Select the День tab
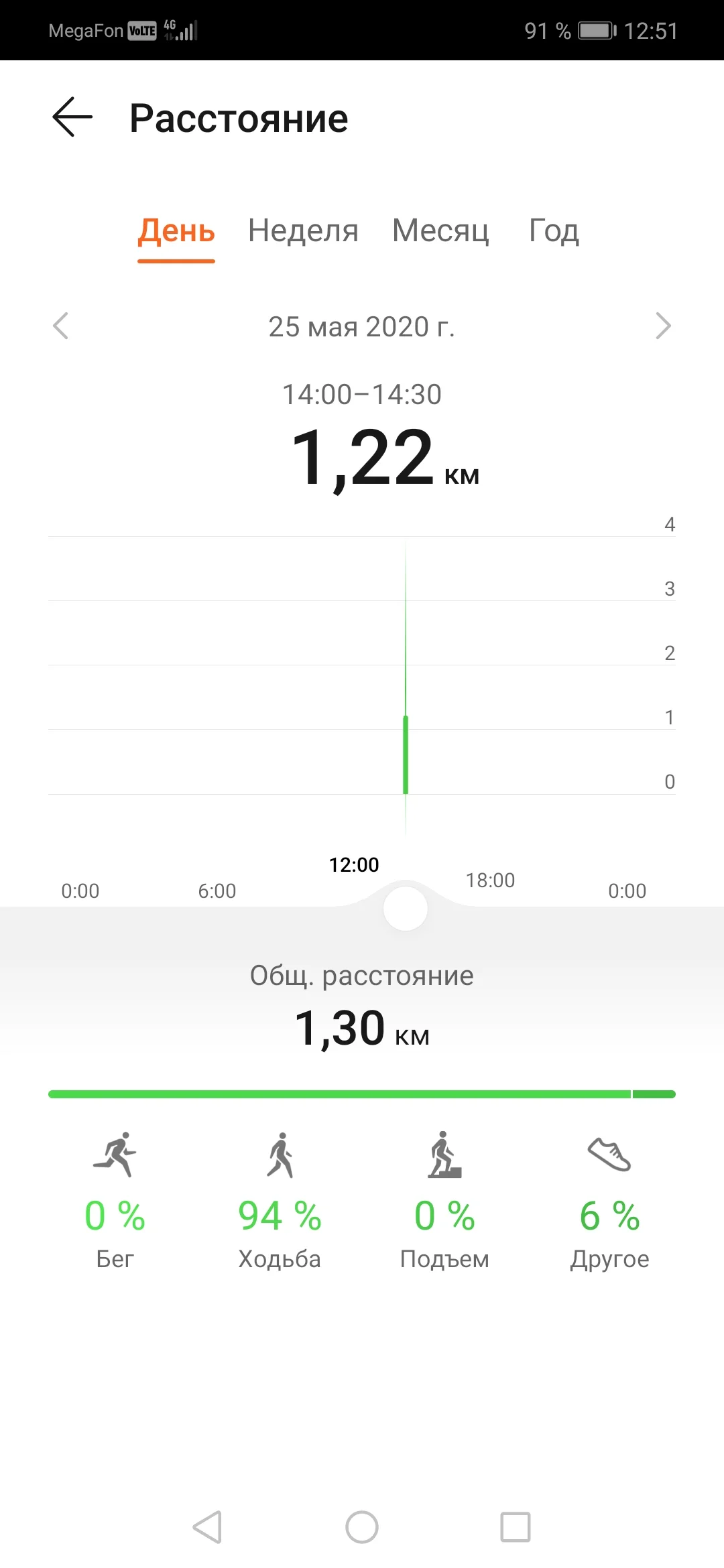Screen dimensions: 724x1568 coord(176,231)
